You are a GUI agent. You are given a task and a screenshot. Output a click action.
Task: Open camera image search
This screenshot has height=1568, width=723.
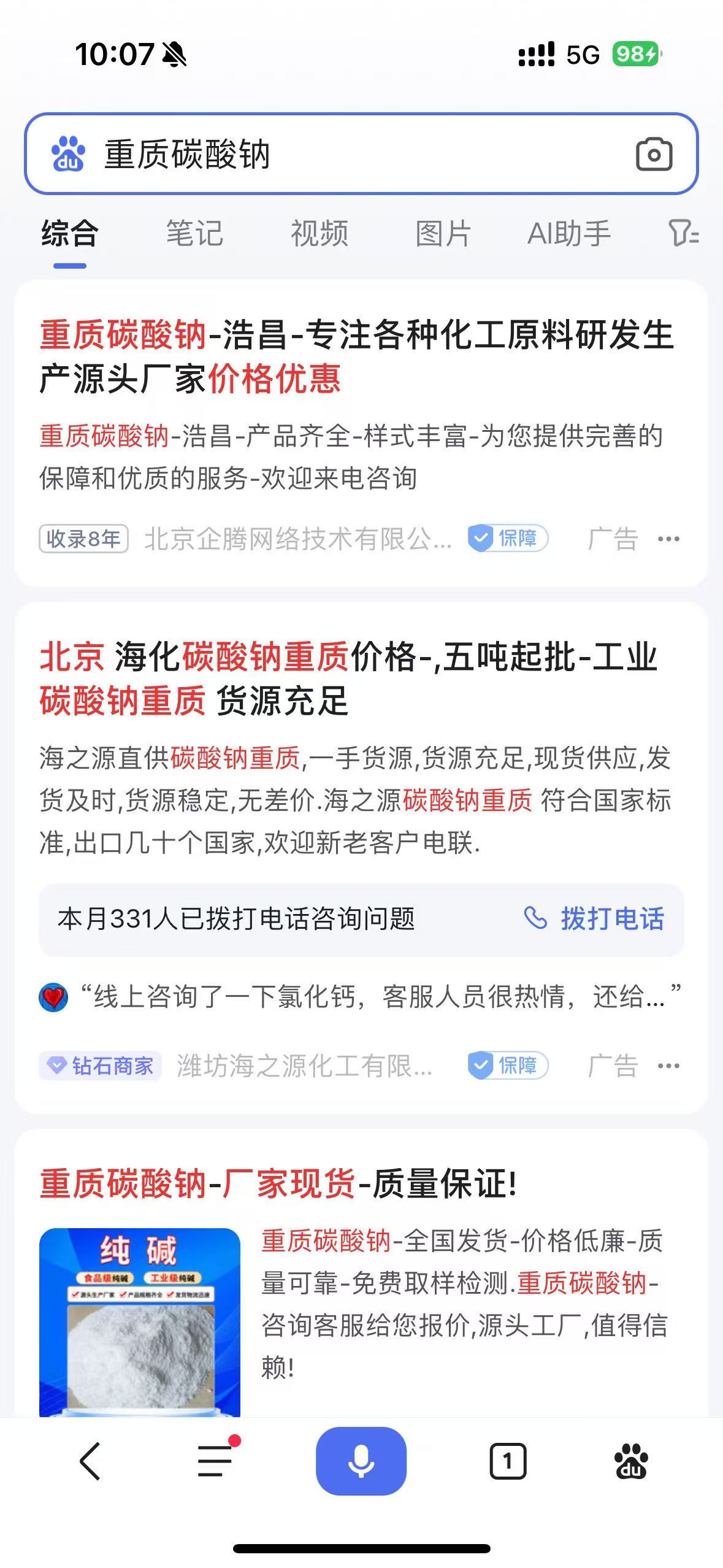click(654, 154)
